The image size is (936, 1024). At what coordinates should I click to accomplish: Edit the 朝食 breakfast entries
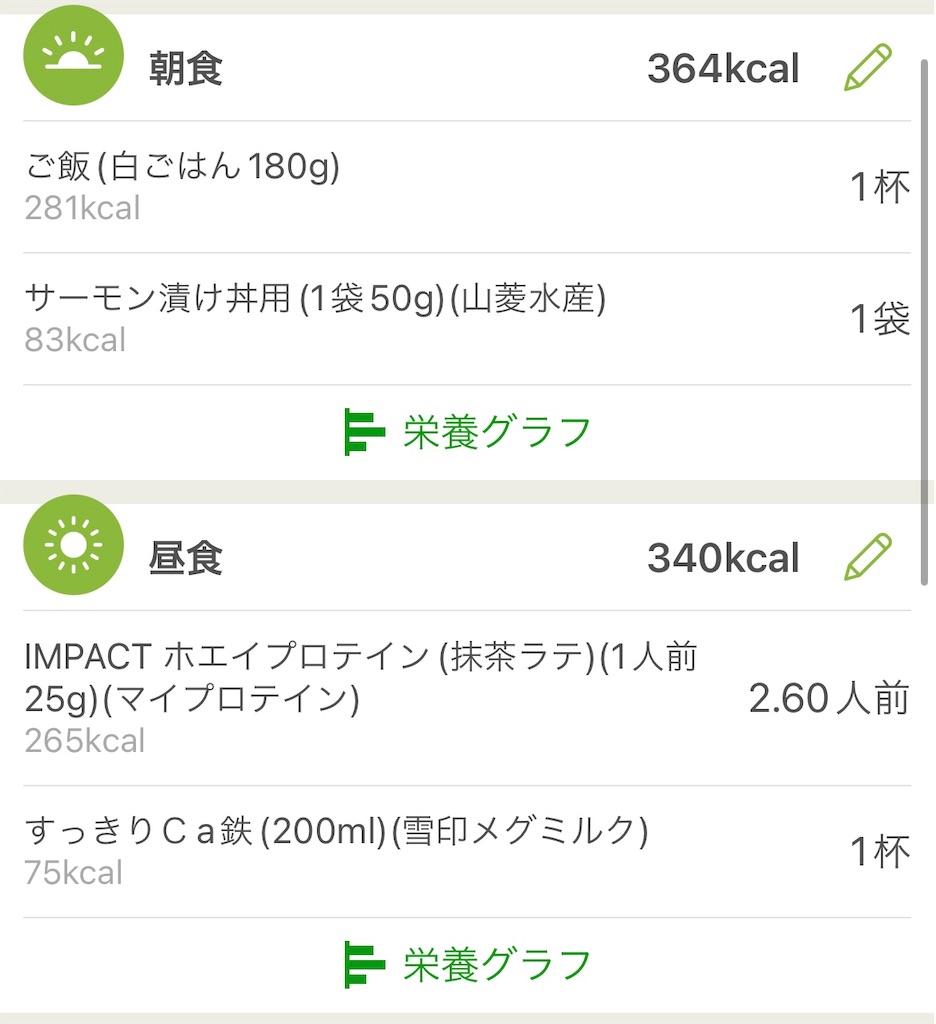coord(867,69)
